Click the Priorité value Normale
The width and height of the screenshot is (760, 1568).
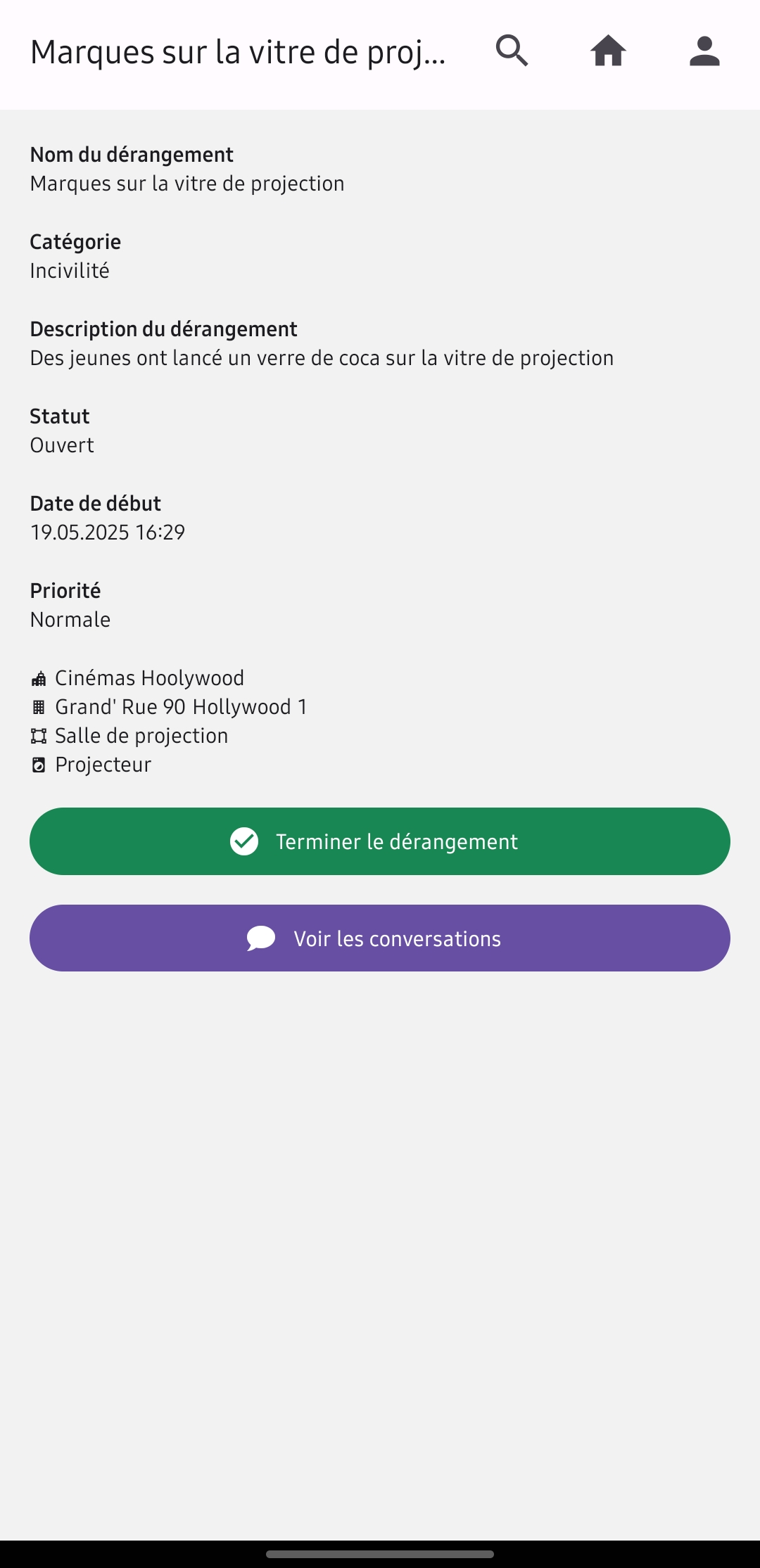pyautogui.click(x=70, y=619)
